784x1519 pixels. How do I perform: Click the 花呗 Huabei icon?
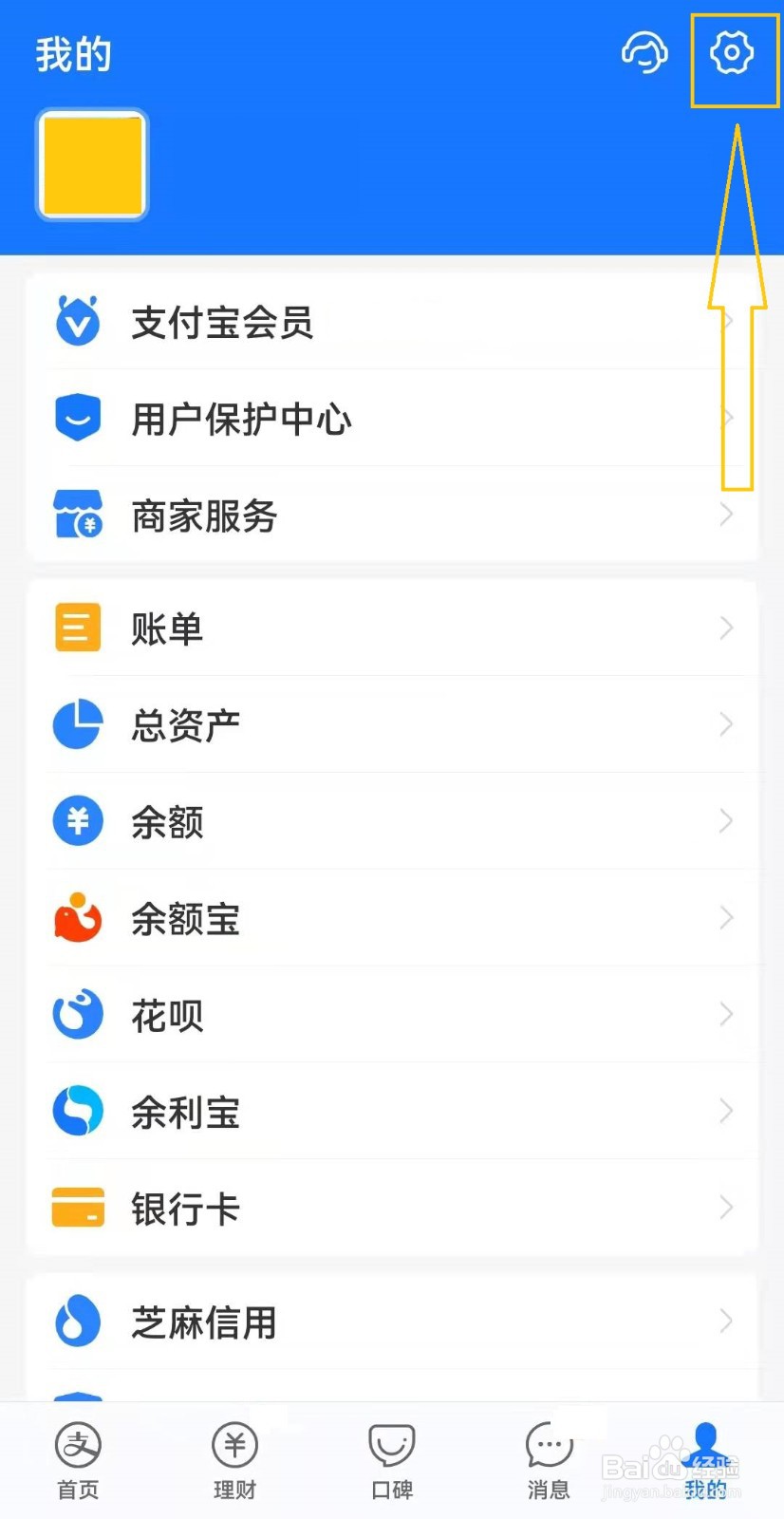coord(77,1014)
